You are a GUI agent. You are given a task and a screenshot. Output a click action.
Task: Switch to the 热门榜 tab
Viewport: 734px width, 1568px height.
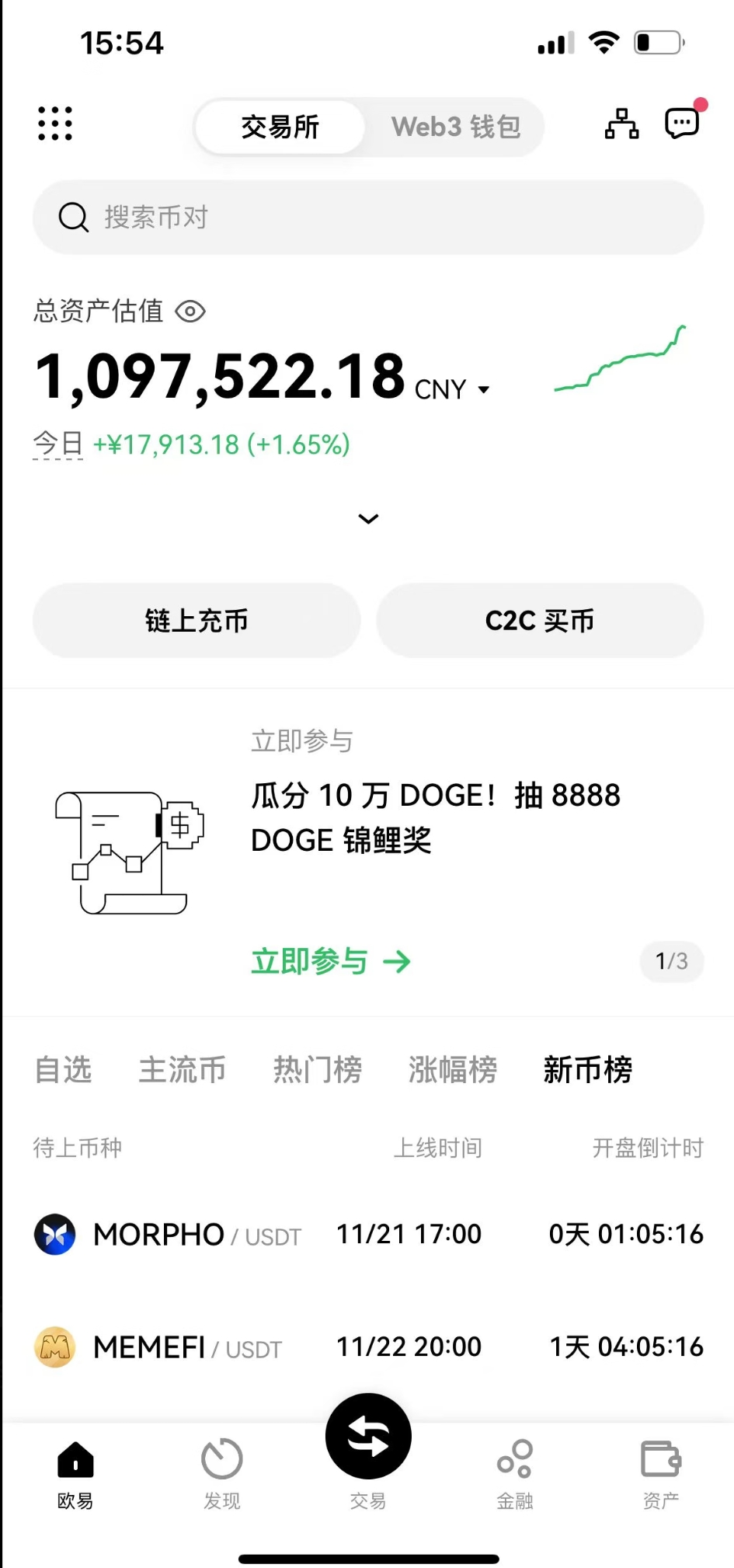pos(318,1070)
